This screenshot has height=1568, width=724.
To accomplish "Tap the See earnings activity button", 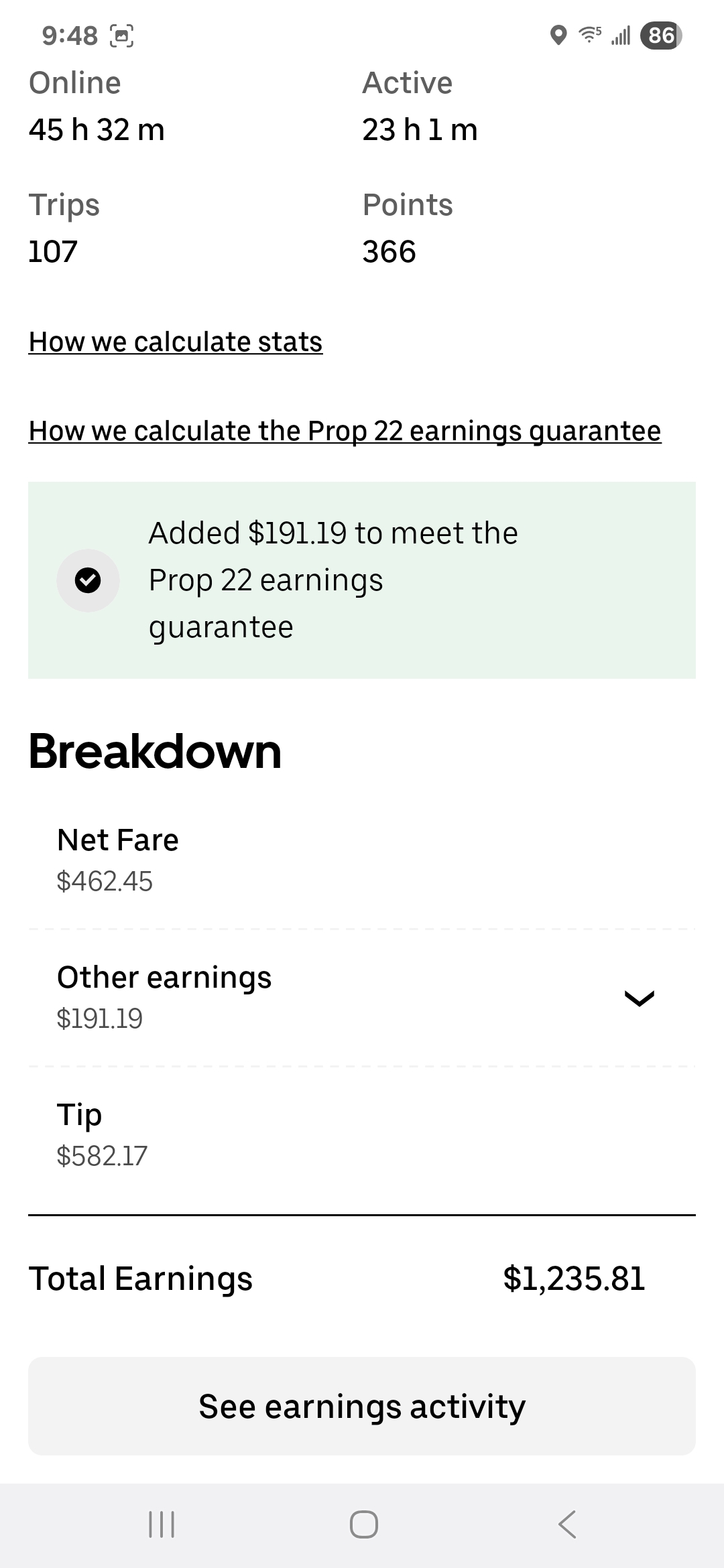I will (x=362, y=1407).
